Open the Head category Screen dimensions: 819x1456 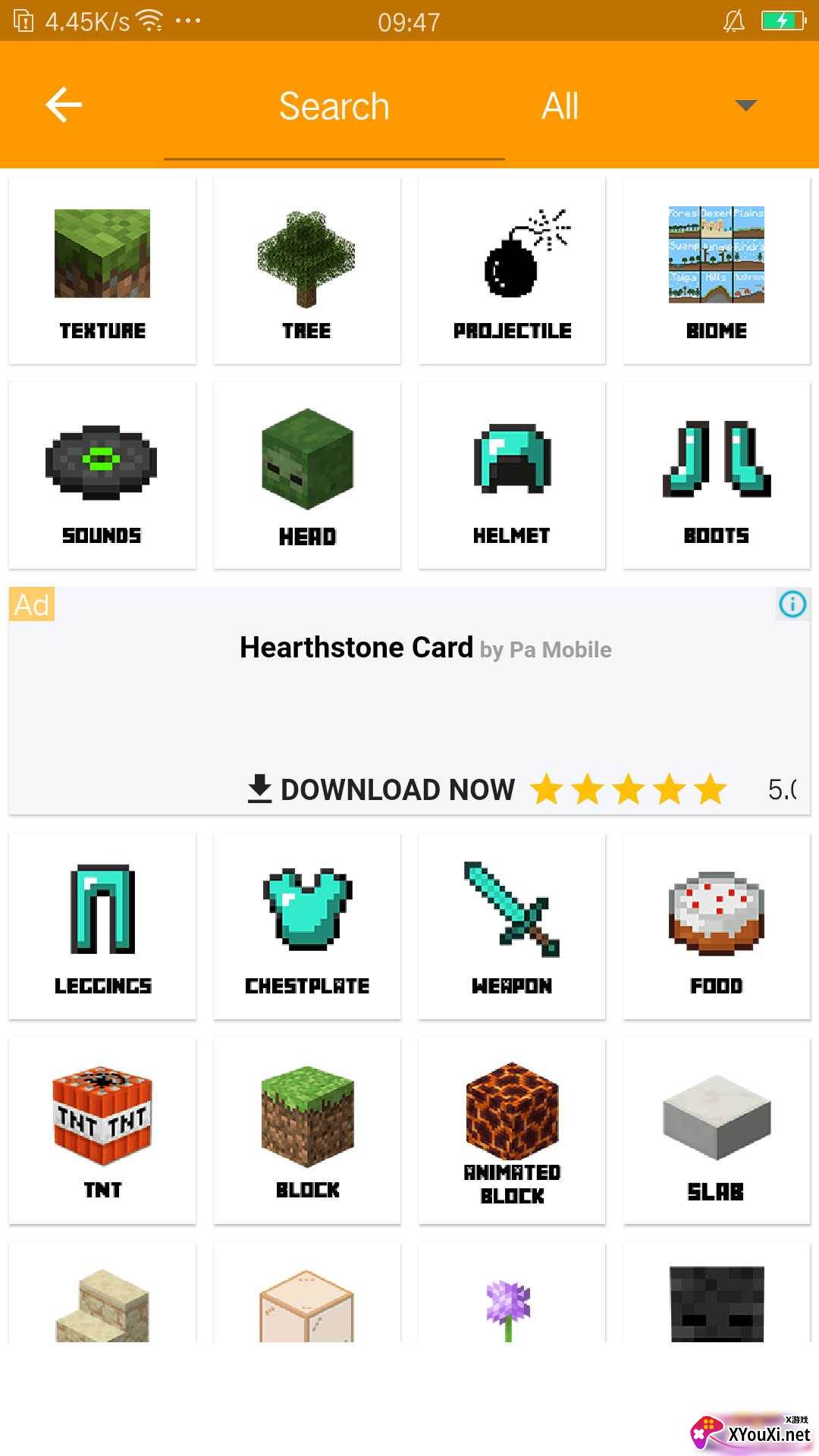pyautogui.click(x=307, y=475)
